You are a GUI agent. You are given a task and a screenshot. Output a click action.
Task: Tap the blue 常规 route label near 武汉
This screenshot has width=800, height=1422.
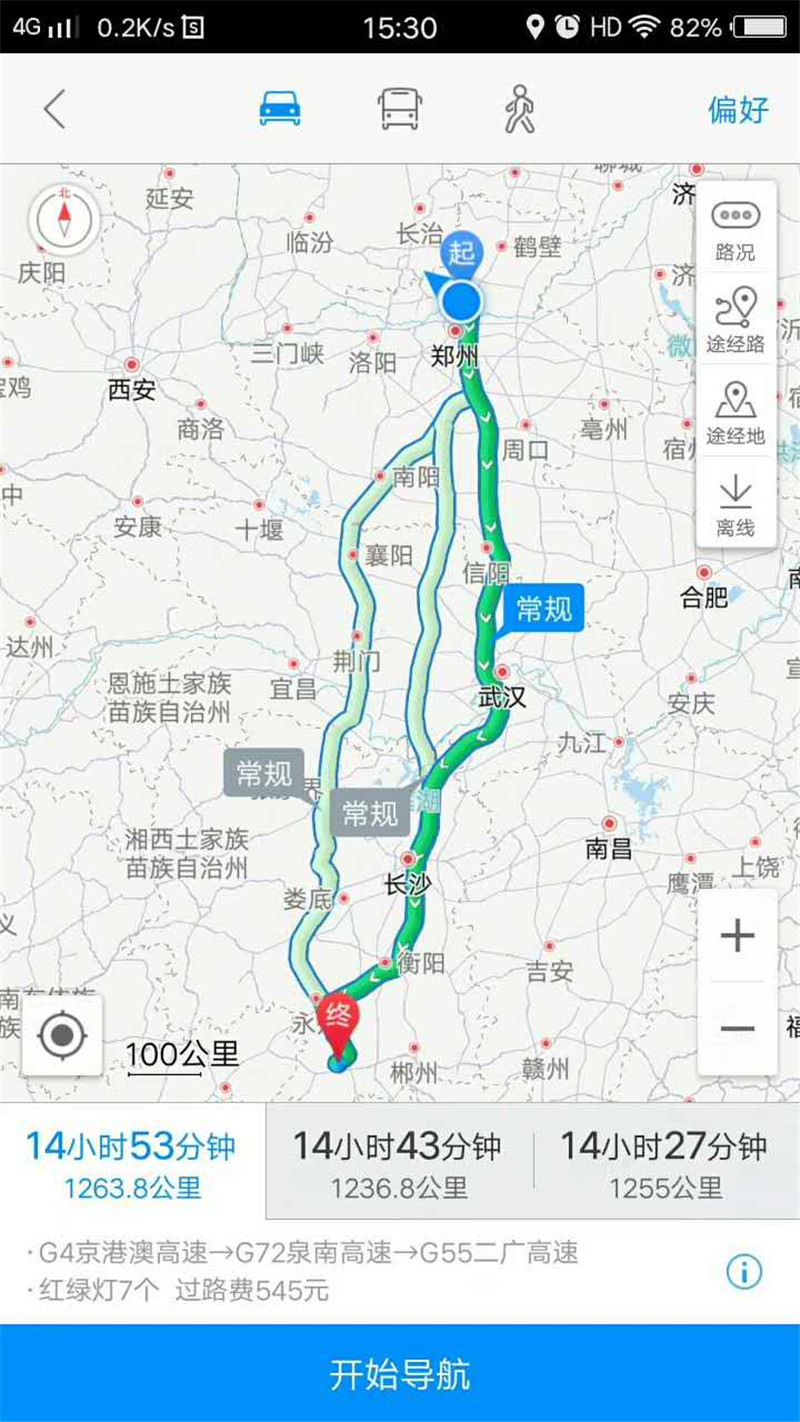pos(543,609)
